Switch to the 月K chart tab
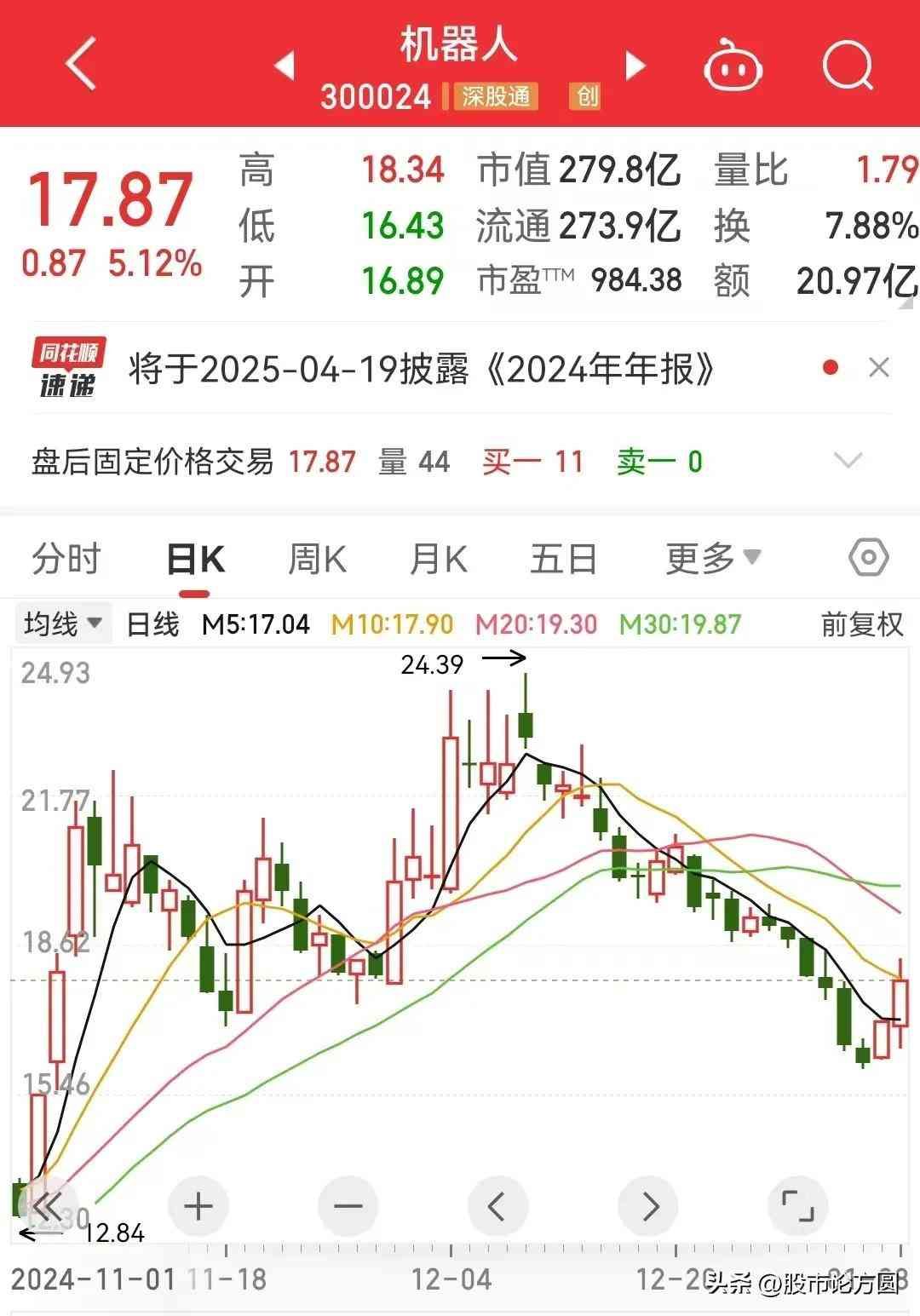The width and height of the screenshot is (920, 1316). pyautogui.click(x=438, y=560)
